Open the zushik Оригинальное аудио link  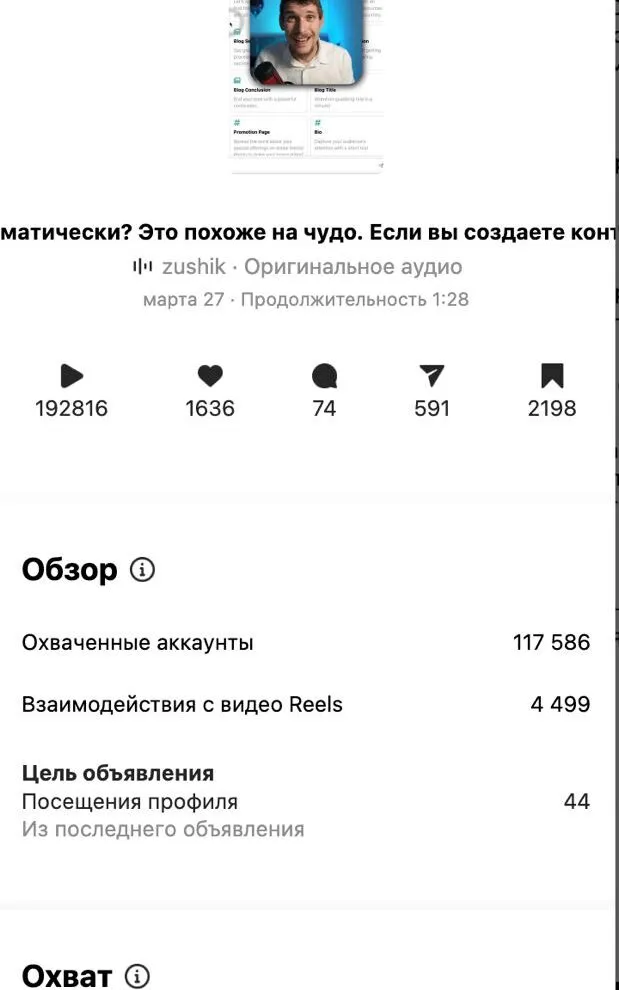click(x=297, y=267)
